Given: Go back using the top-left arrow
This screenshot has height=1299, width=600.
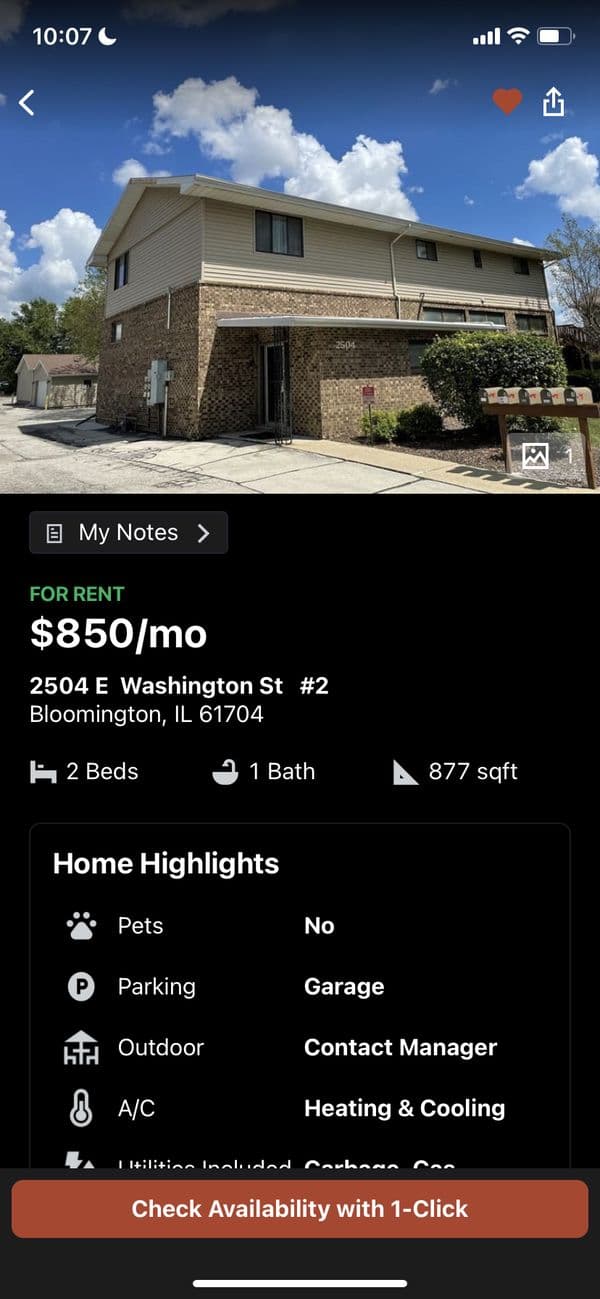Looking at the screenshot, I should 27,102.
